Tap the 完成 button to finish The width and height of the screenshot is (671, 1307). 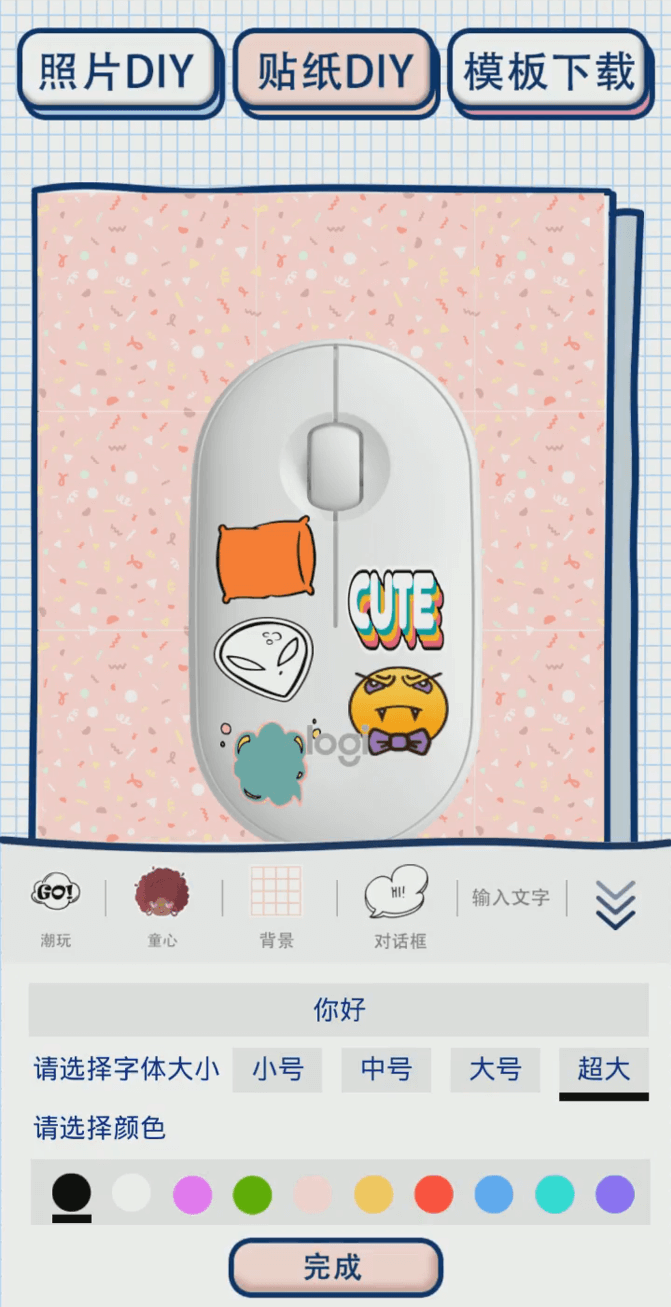pyautogui.click(x=335, y=1268)
